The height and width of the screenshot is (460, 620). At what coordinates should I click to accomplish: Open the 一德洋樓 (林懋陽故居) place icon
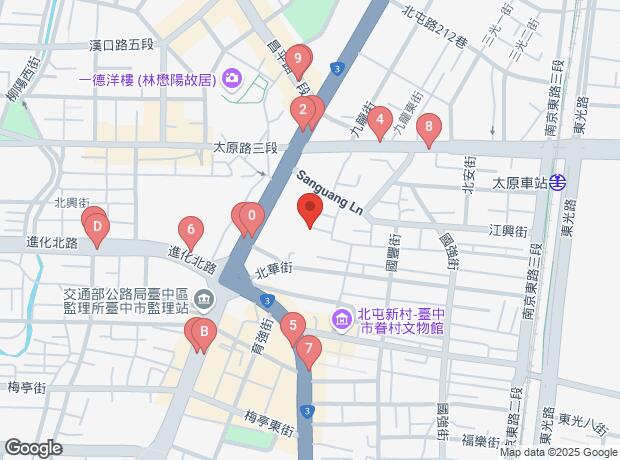pyautogui.click(x=232, y=77)
